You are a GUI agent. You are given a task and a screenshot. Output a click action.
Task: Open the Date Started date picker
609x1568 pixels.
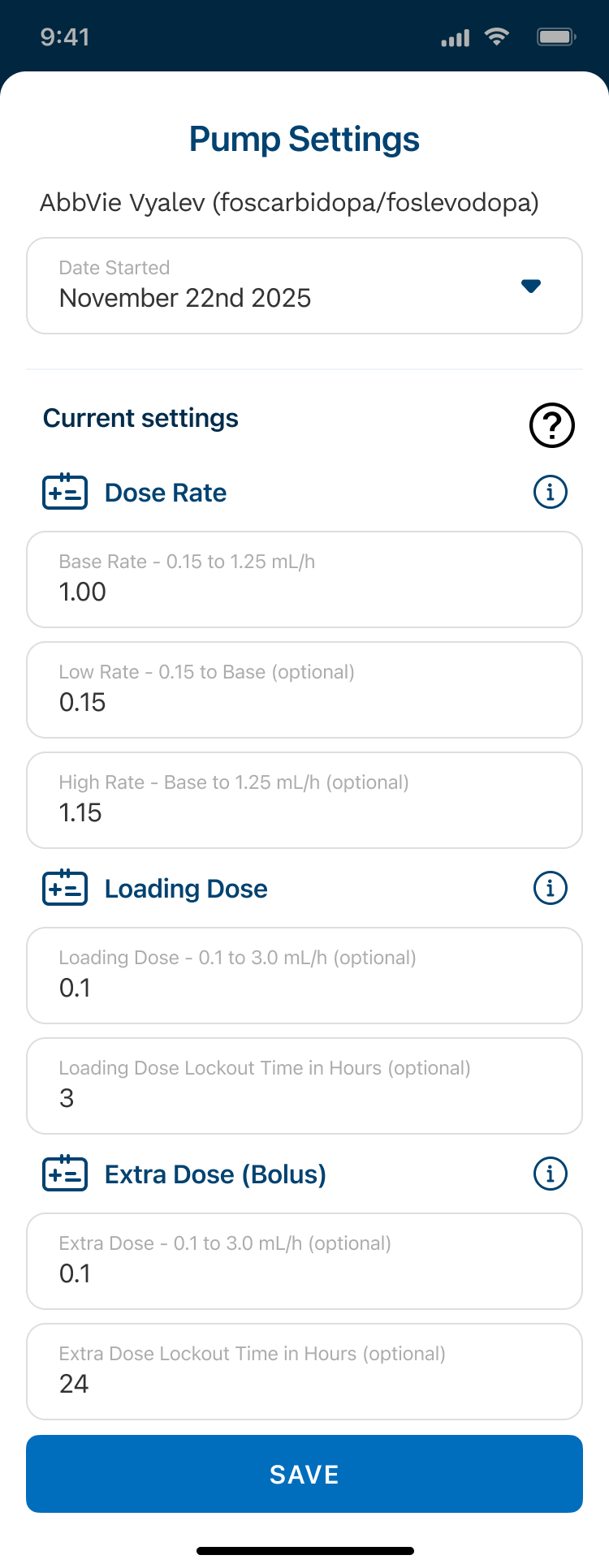point(304,286)
